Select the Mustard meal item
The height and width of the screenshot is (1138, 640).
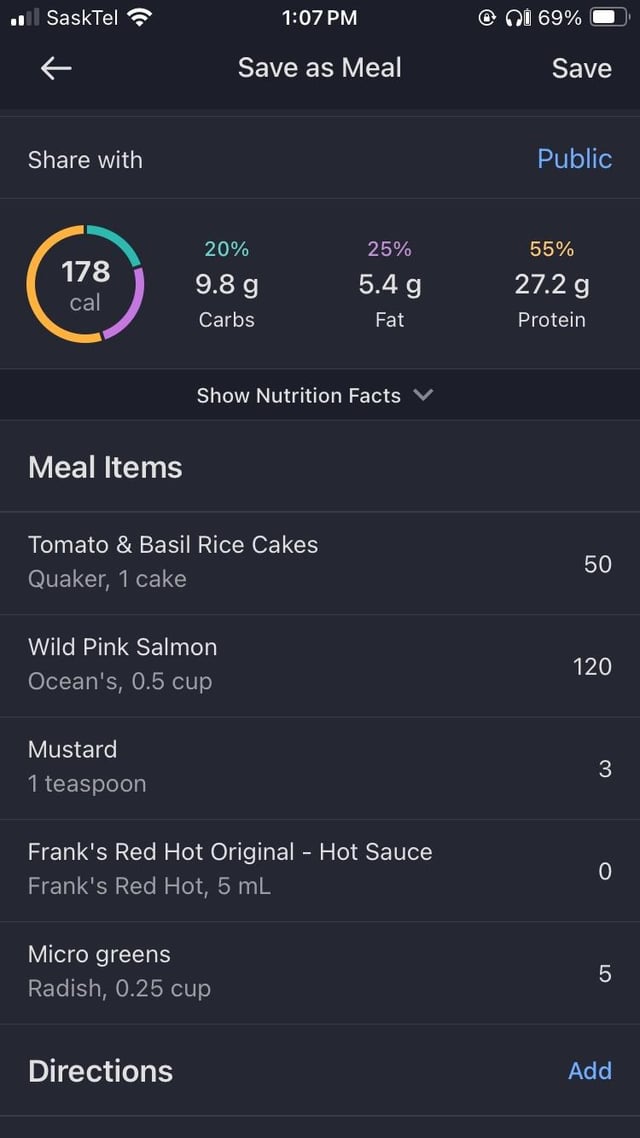[x=320, y=768]
